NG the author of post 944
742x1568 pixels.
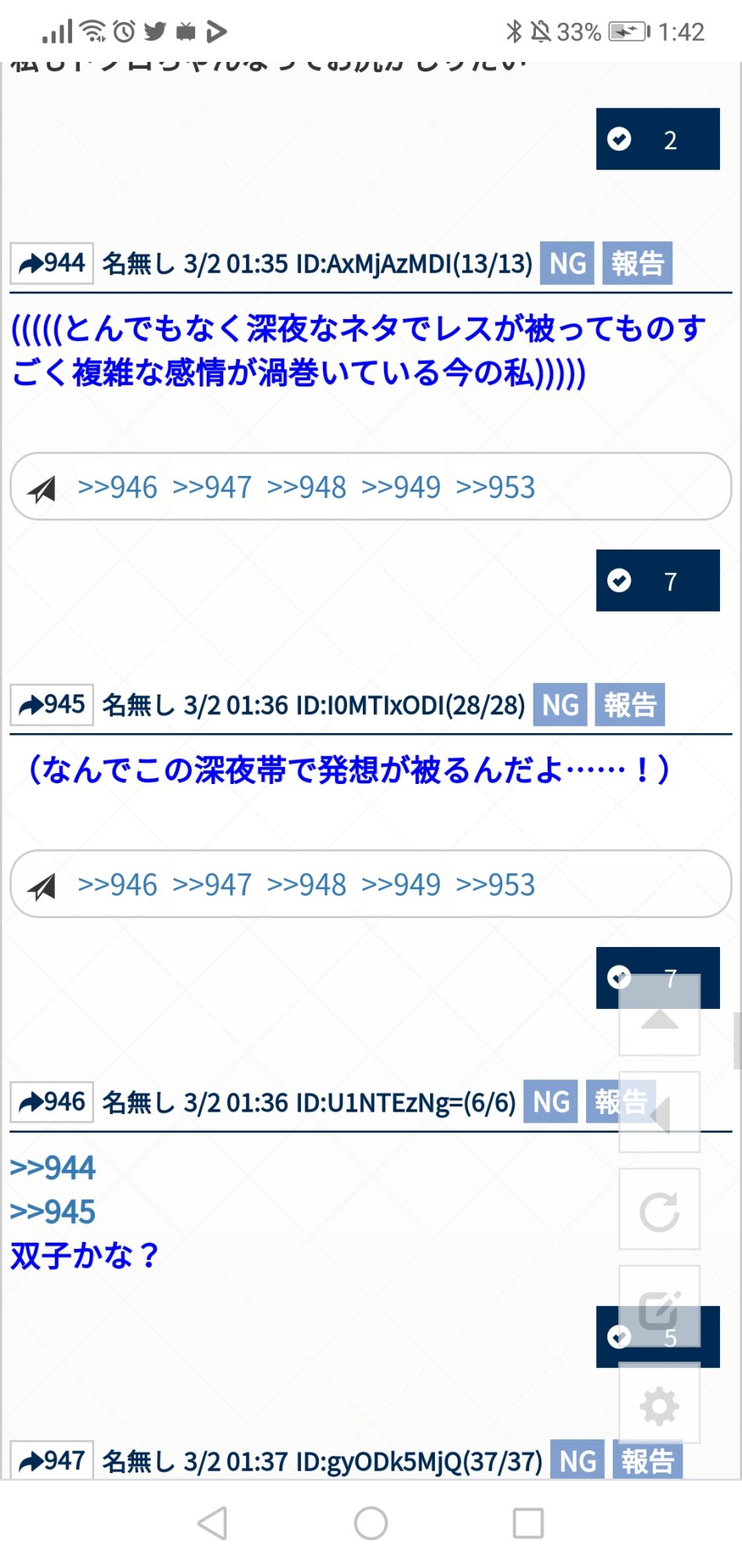(567, 263)
